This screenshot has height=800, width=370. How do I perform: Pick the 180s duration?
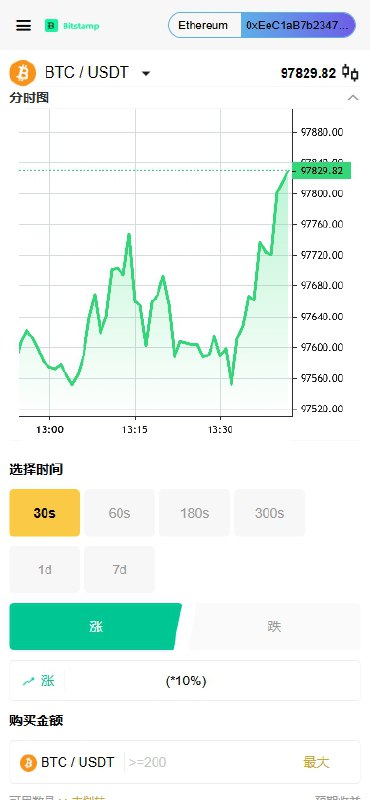pos(194,513)
